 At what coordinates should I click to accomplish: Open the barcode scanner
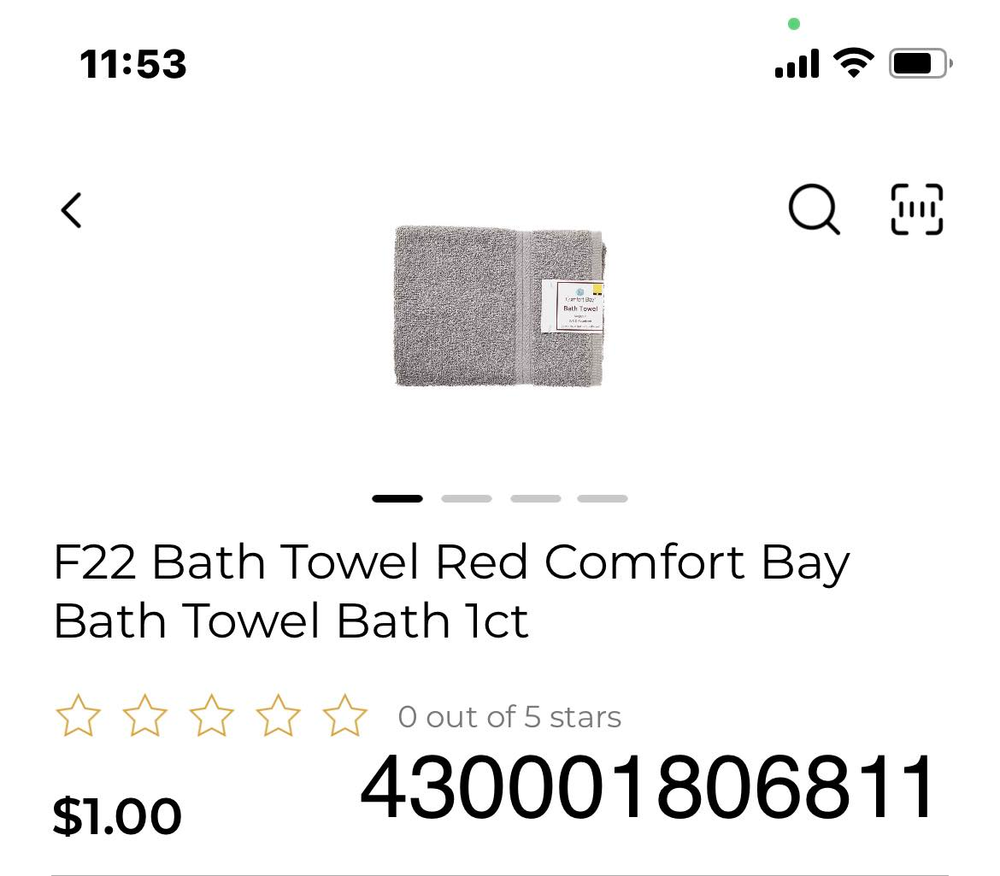(916, 210)
